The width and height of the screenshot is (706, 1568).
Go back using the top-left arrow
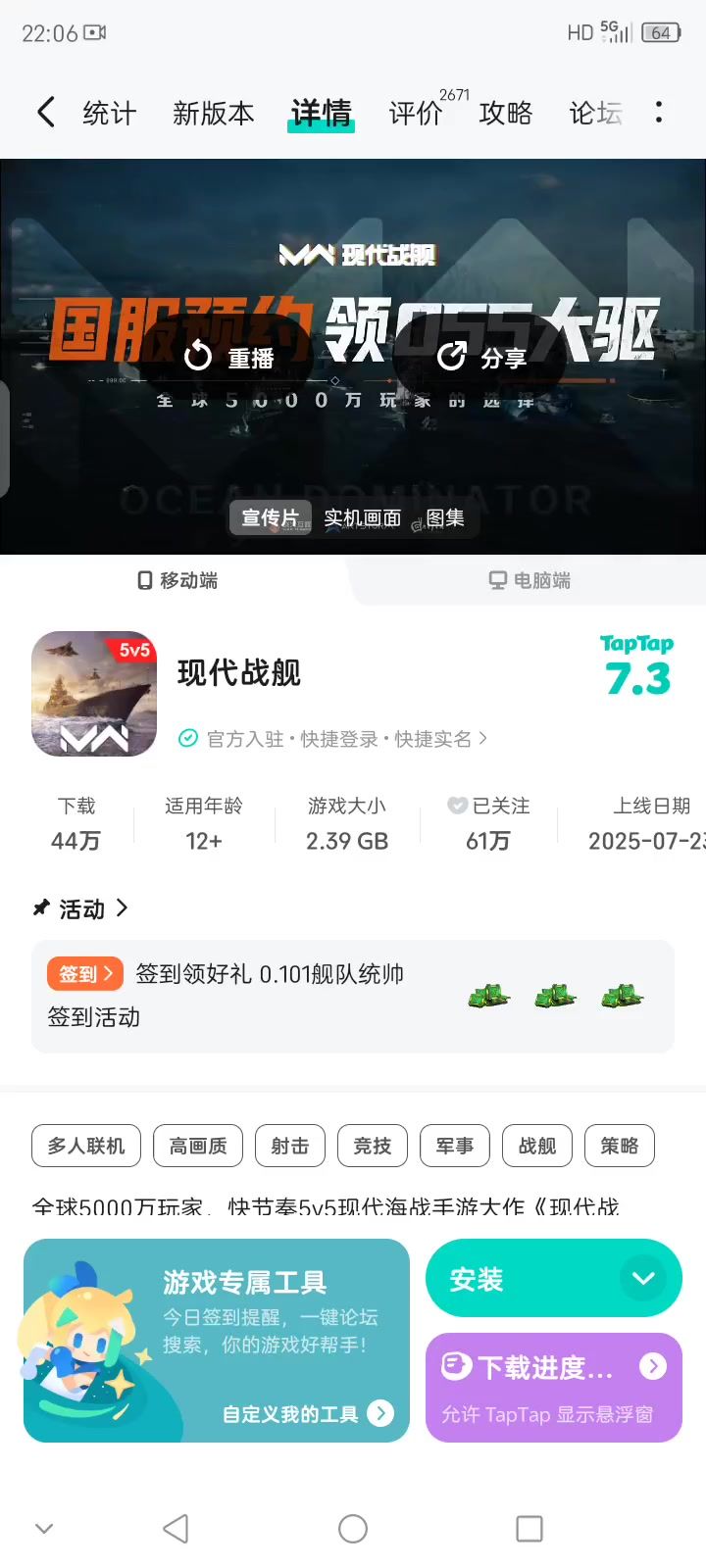point(45,112)
